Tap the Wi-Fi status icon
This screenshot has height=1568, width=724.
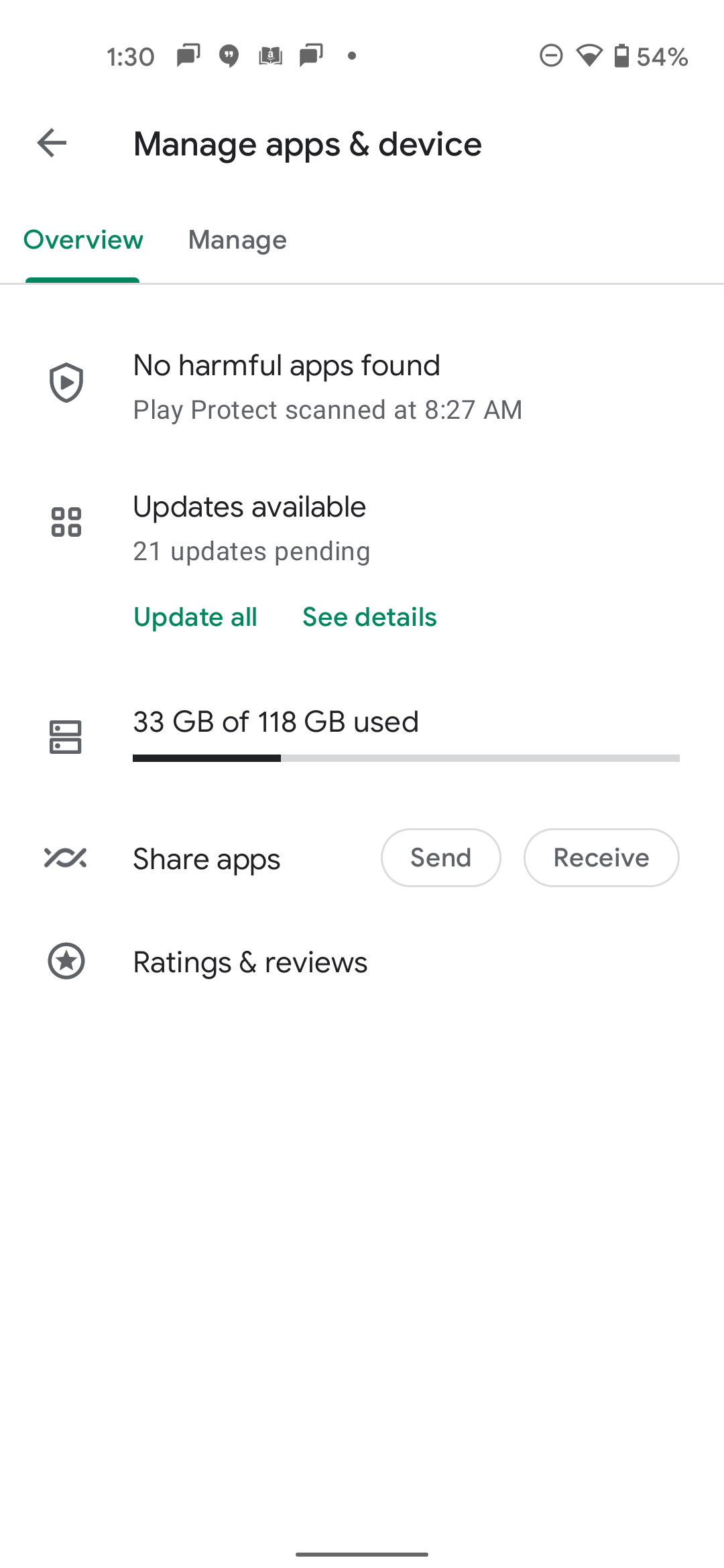coord(589,56)
